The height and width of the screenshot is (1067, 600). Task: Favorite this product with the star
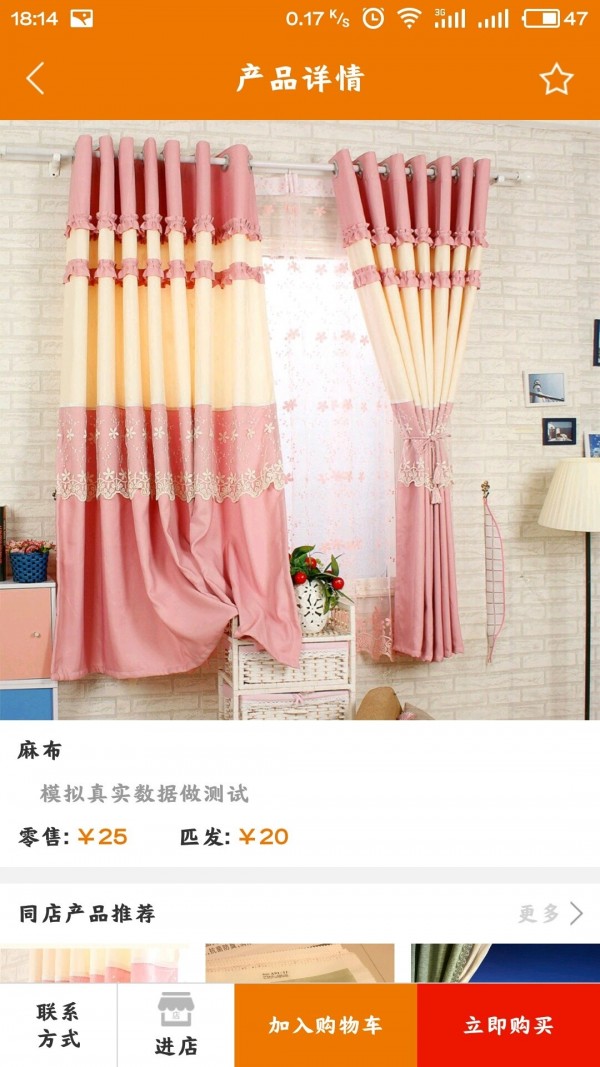[556, 79]
